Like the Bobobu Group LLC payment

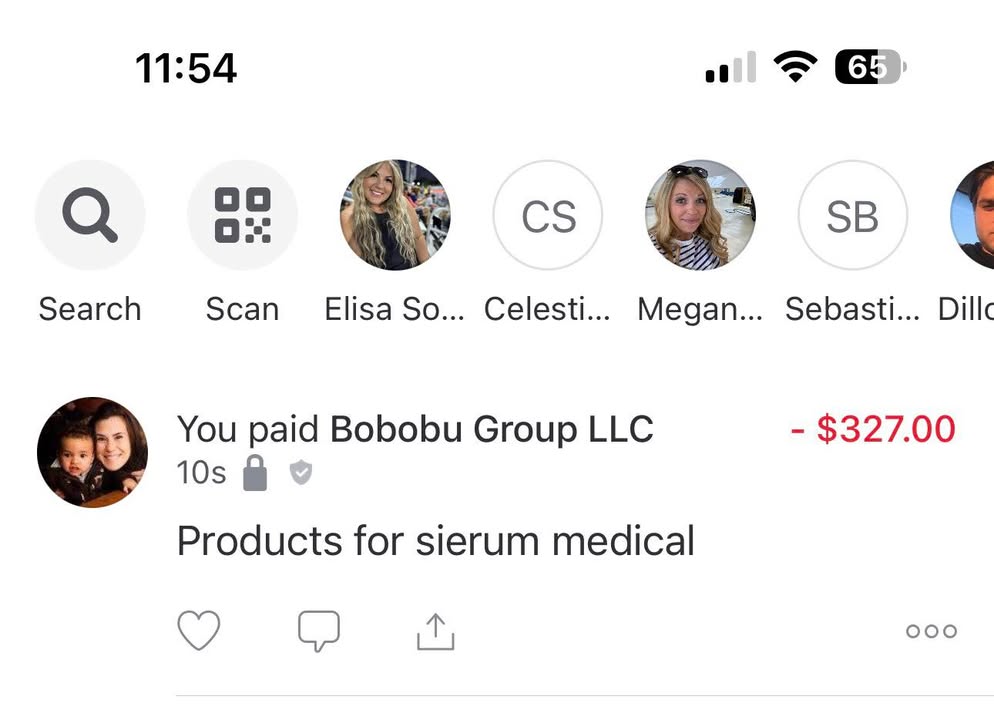coord(198,630)
